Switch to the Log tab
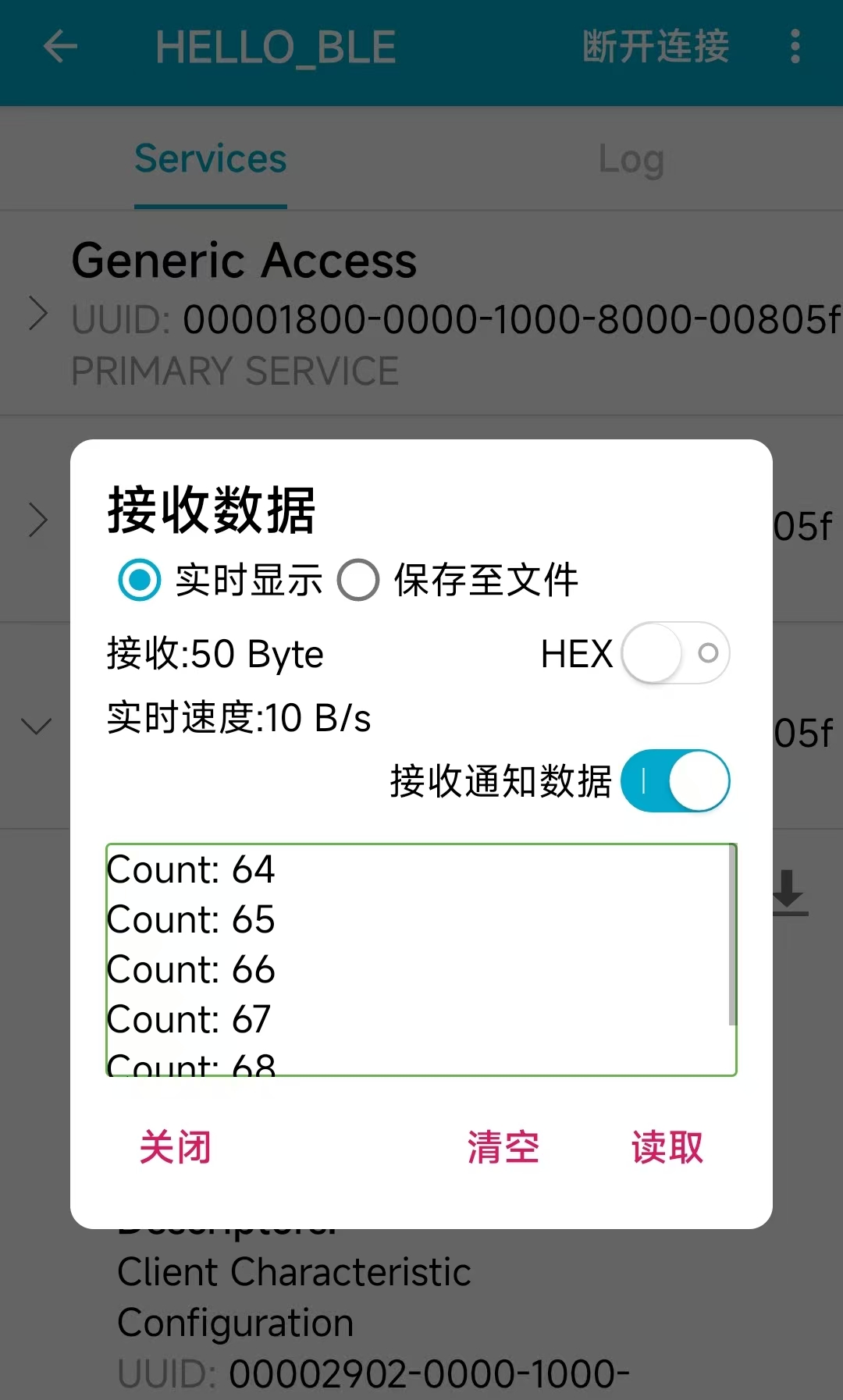Image resolution: width=843 pixels, height=1400 pixels. [x=631, y=159]
